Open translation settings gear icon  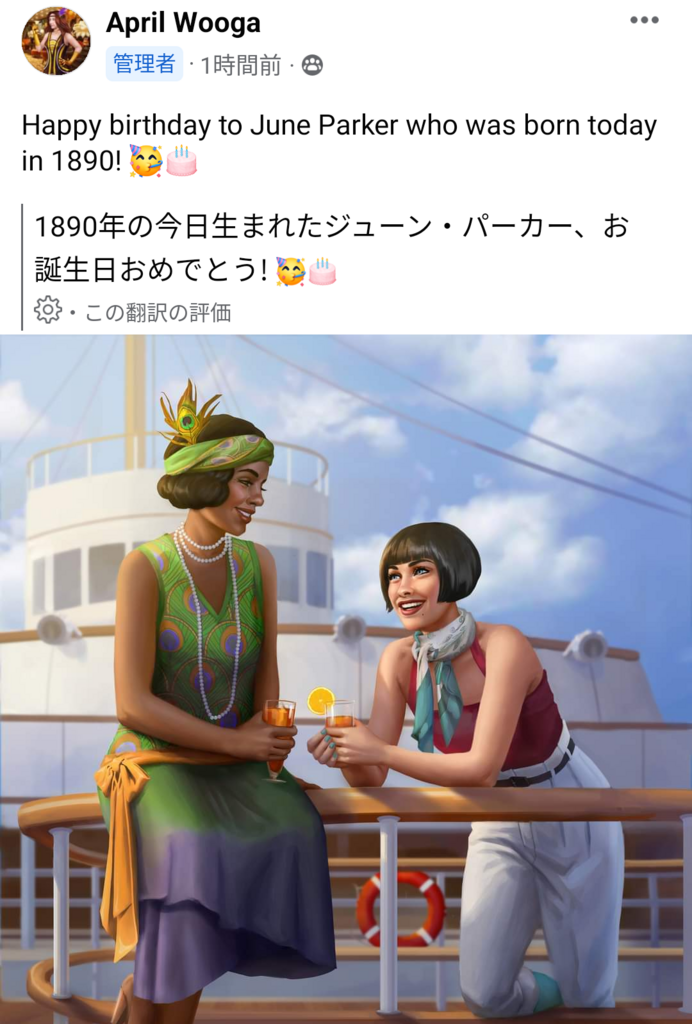[47, 311]
